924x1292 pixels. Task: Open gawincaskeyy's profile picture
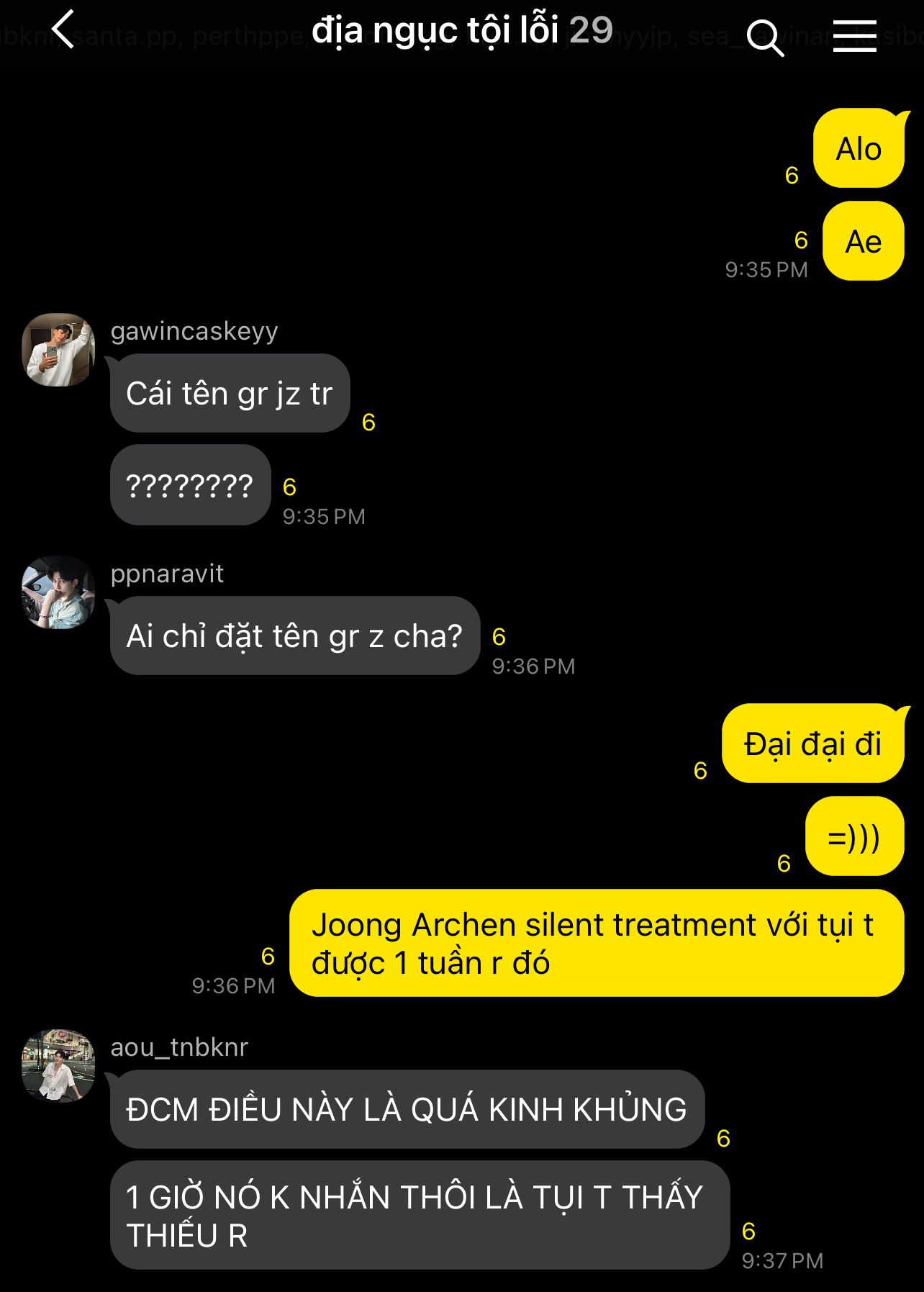click(58, 350)
